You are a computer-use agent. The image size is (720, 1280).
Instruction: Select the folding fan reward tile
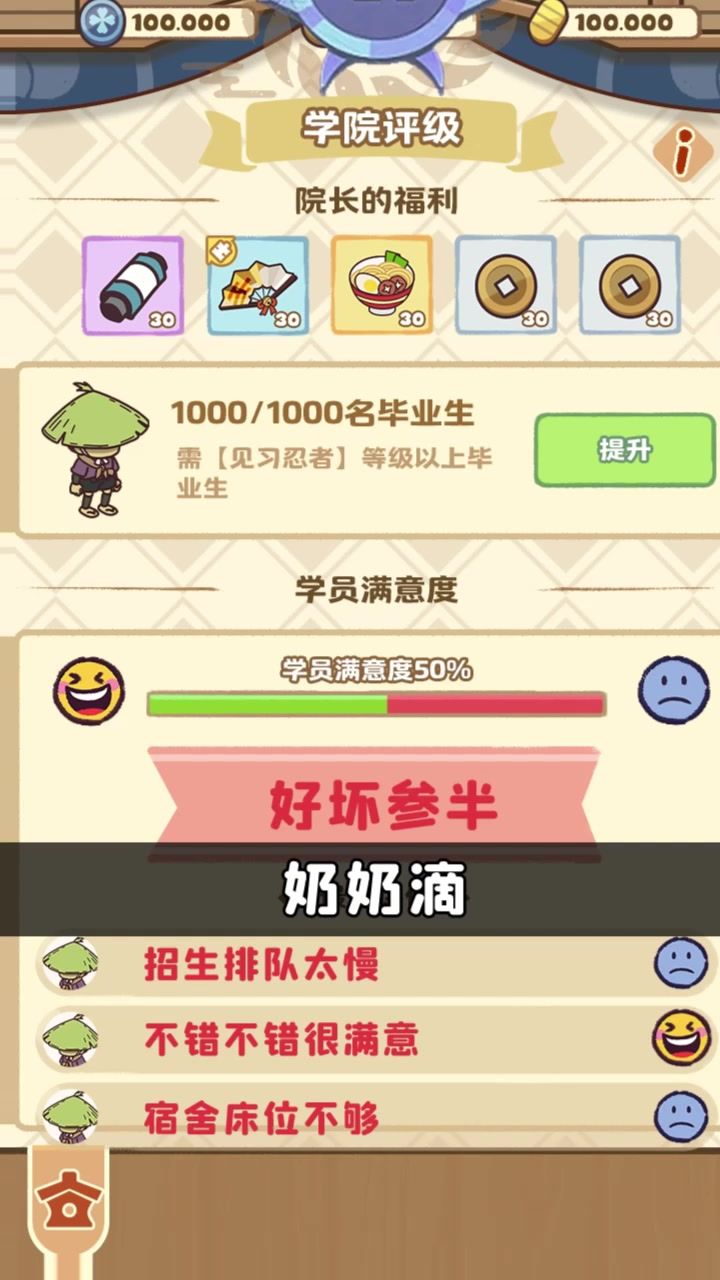(257, 285)
